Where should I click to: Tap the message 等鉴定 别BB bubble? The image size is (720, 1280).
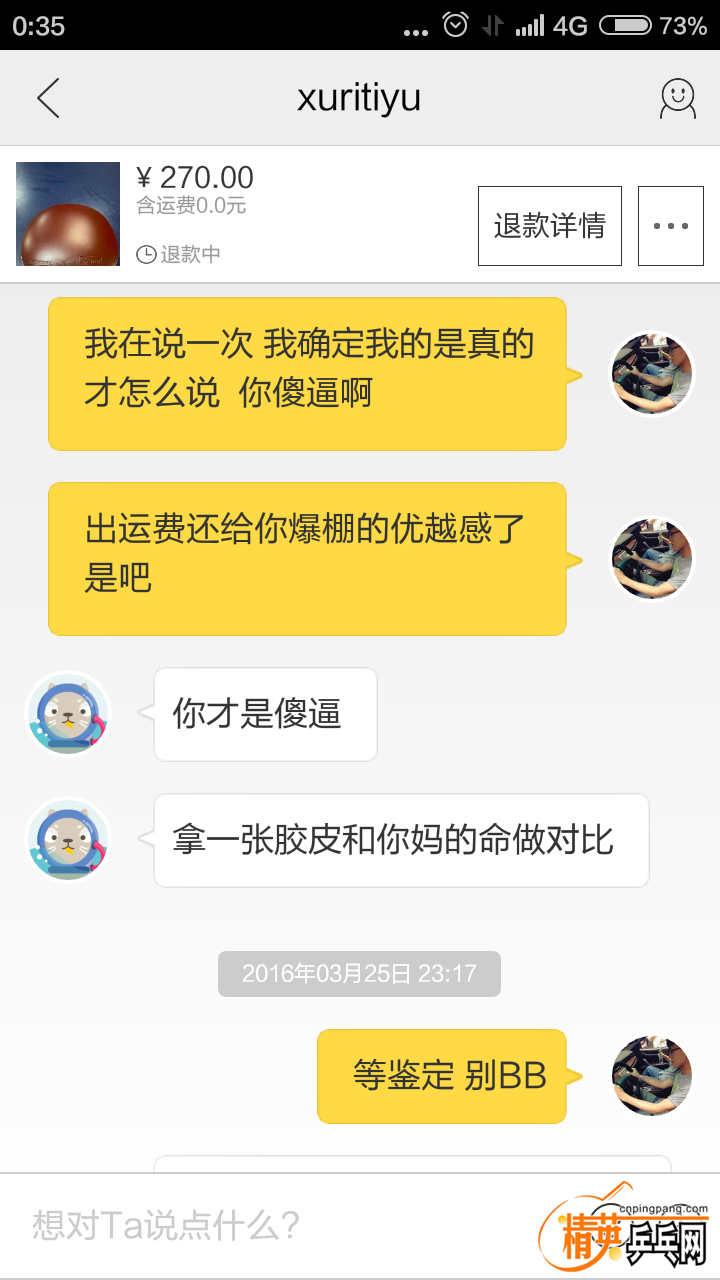point(442,1075)
